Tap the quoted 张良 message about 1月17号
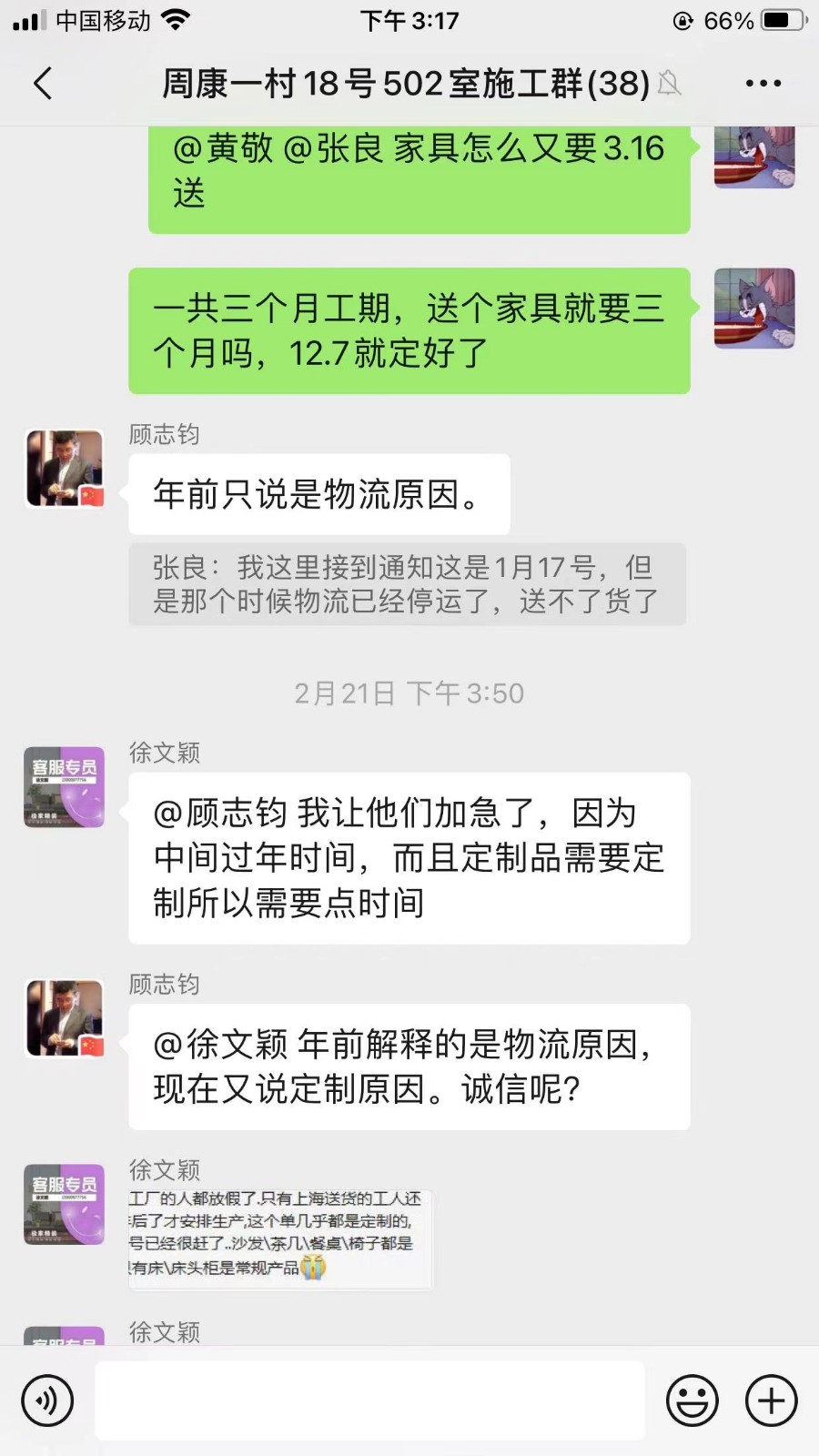The height and width of the screenshot is (1456, 819). pyautogui.click(x=407, y=584)
